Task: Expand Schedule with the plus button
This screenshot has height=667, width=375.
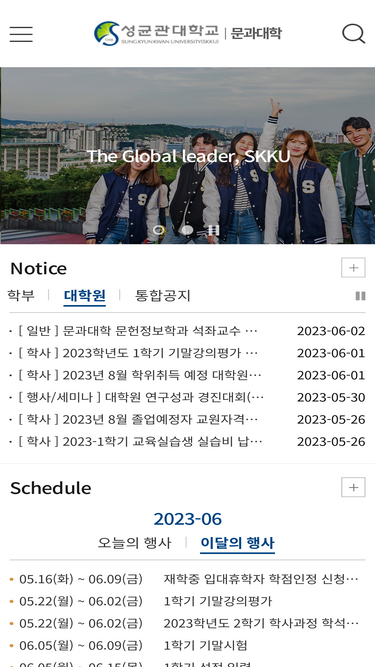Action: click(353, 487)
